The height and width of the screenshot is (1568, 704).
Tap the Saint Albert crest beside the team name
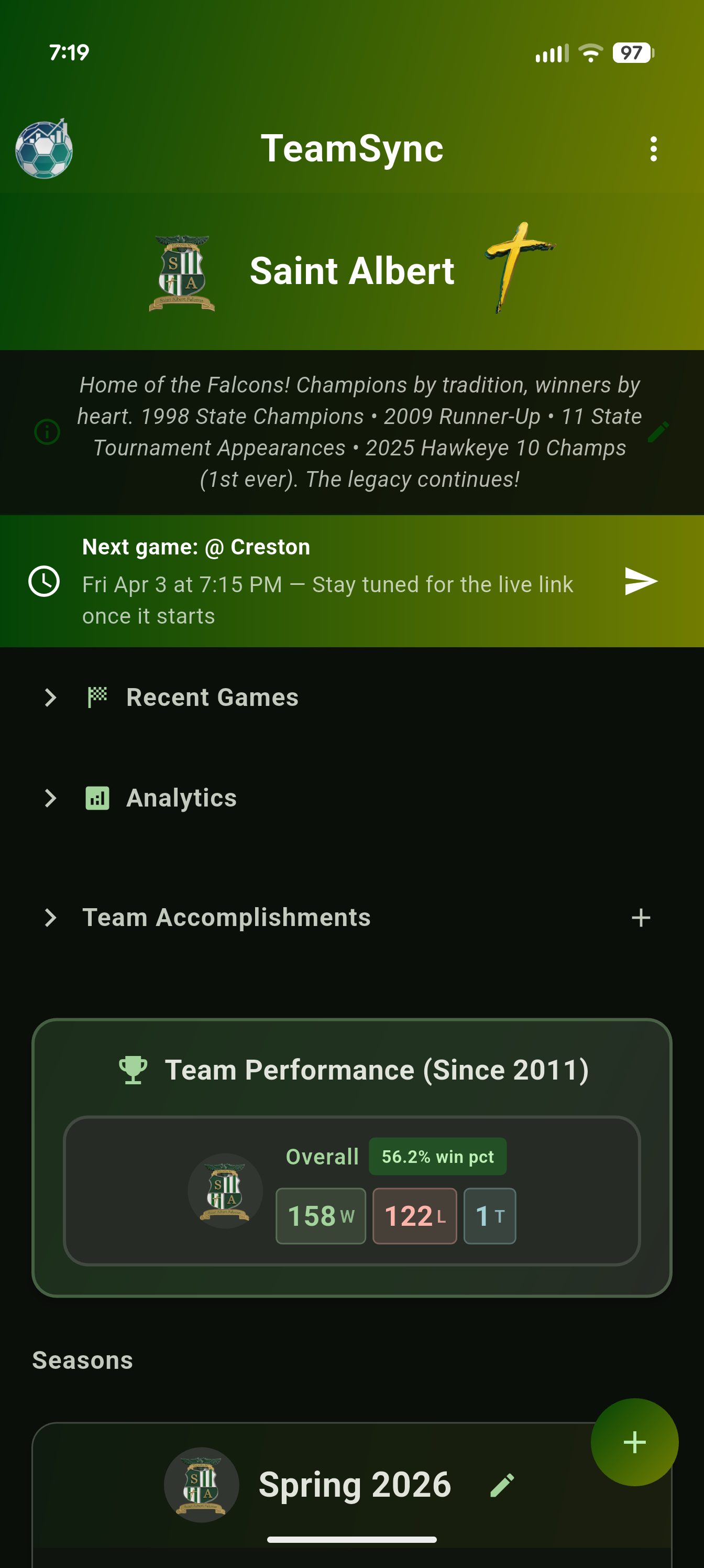(182, 271)
